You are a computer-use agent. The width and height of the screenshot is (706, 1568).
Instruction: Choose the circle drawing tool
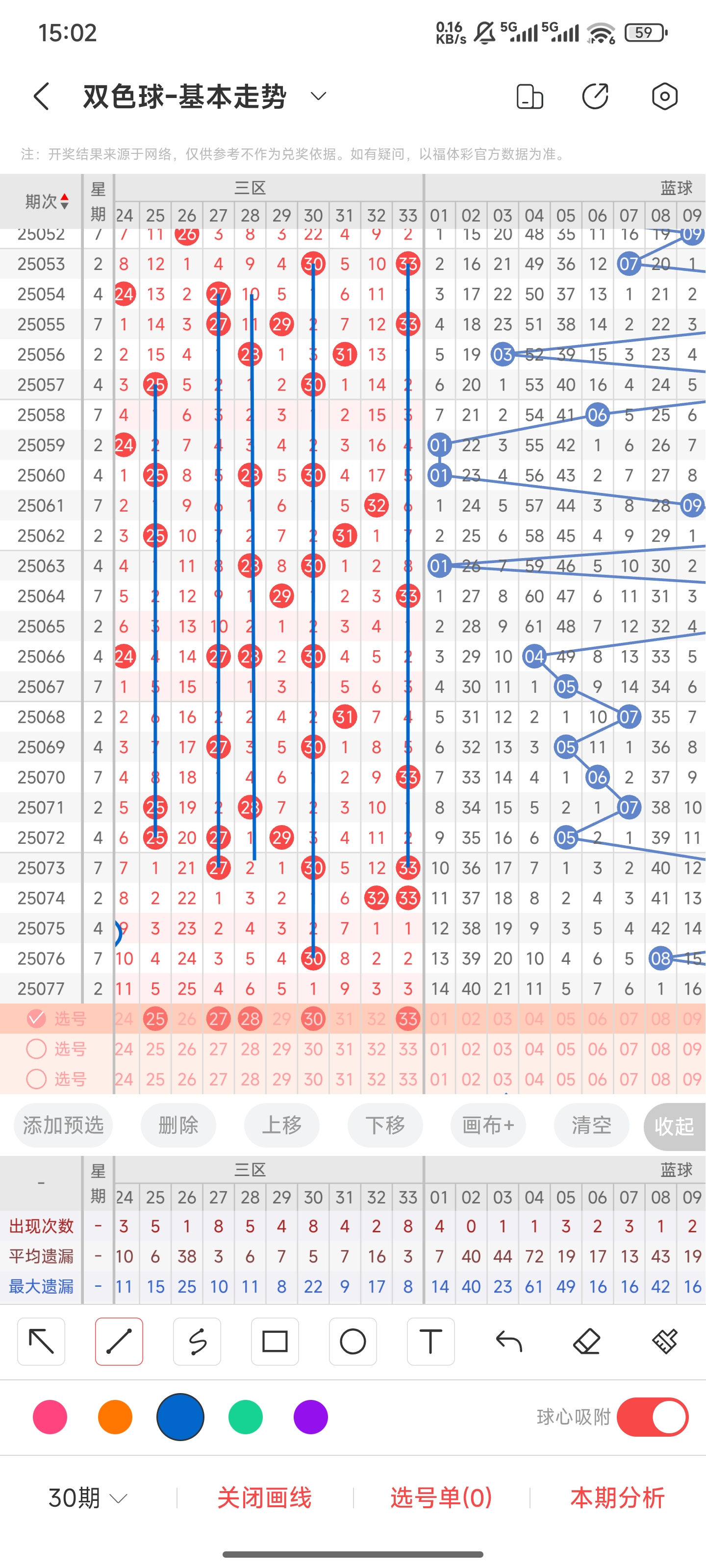pos(353,1342)
